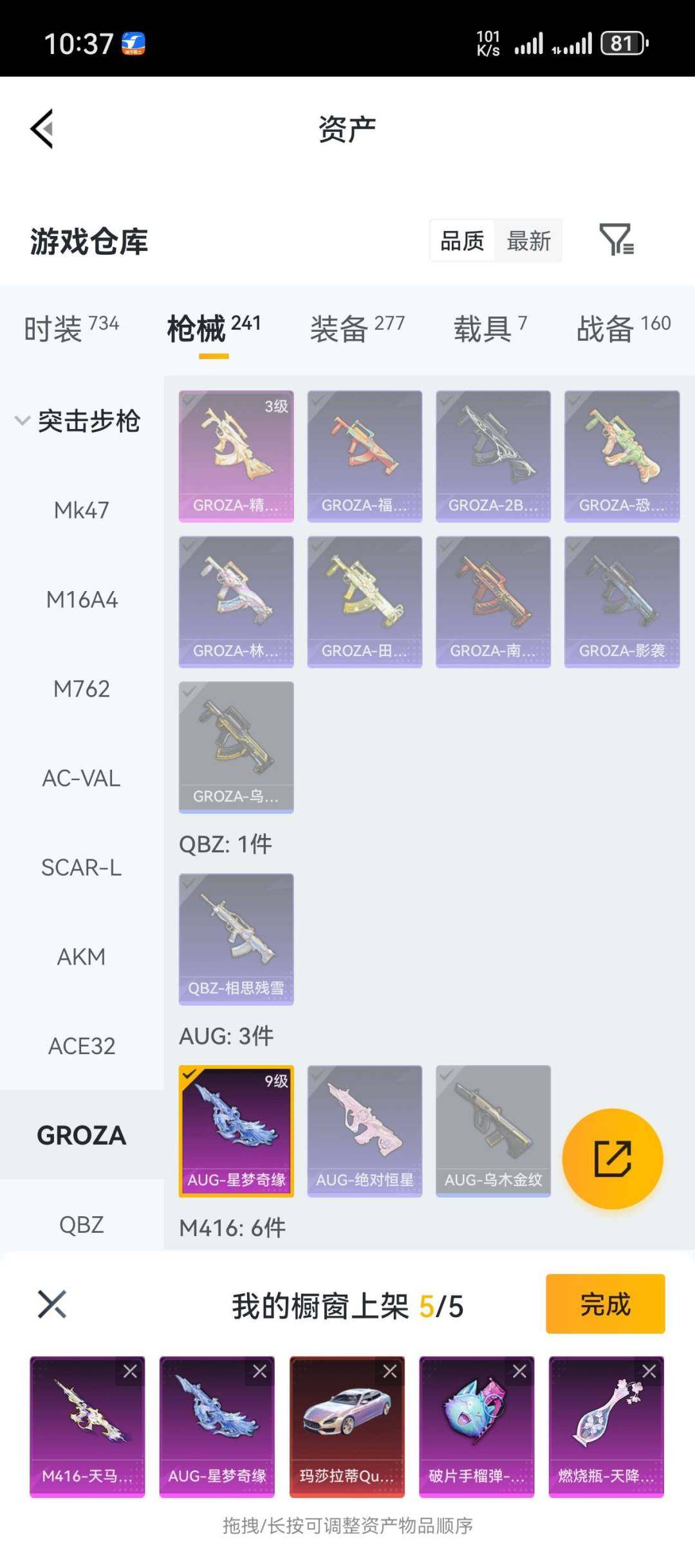Sort the warehouse by 品质
Screen dimensions: 695x1568
tap(462, 241)
